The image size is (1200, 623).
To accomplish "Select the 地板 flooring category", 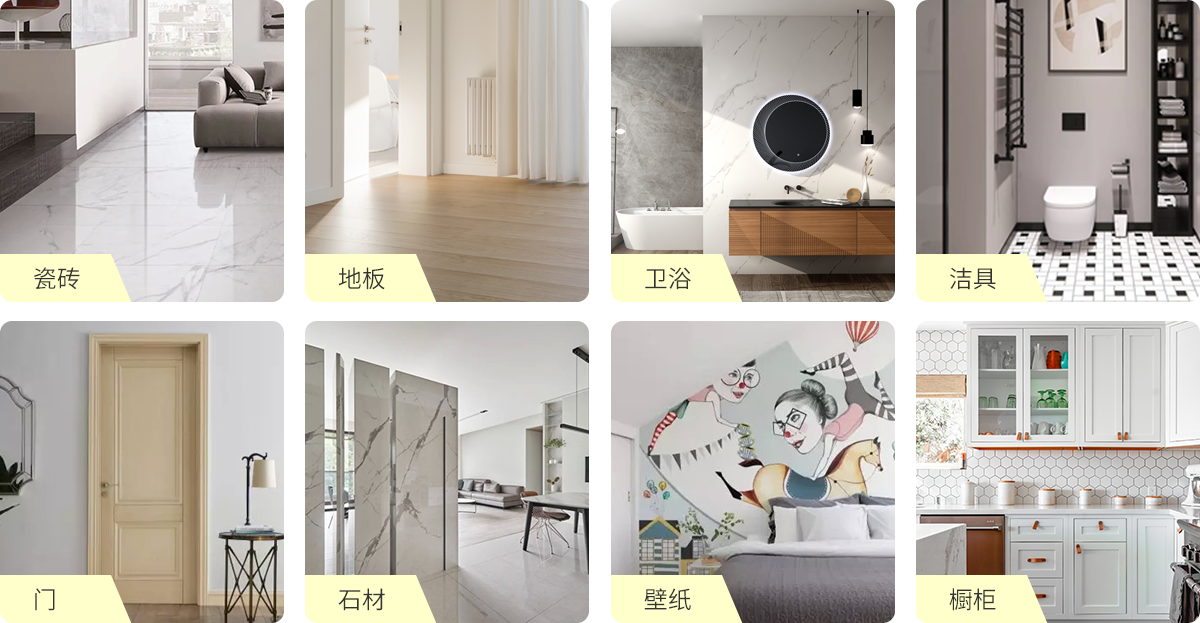I will [447, 151].
